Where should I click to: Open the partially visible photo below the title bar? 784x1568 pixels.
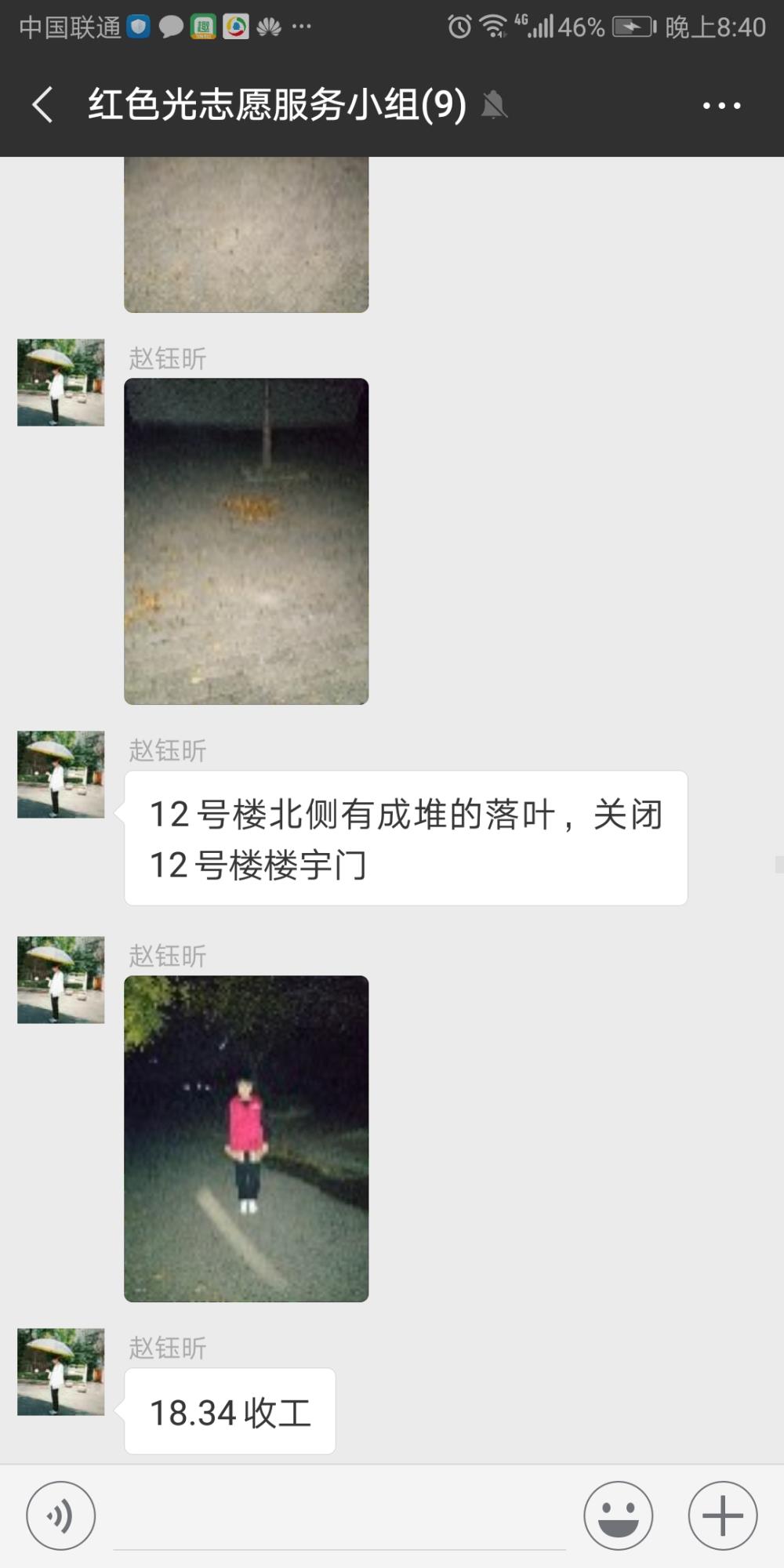click(x=246, y=234)
